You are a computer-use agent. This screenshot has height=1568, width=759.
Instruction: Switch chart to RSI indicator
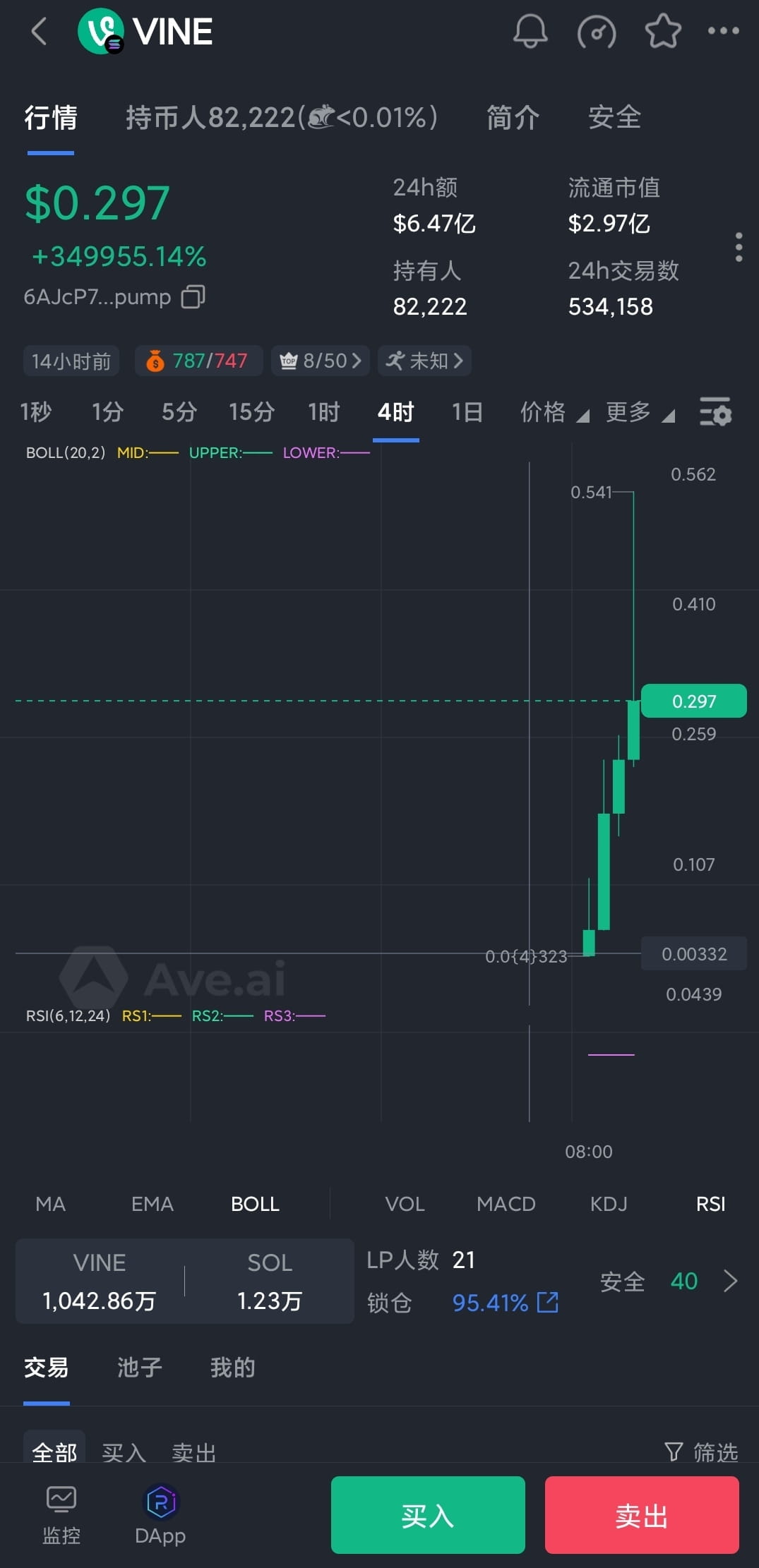[x=710, y=1204]
